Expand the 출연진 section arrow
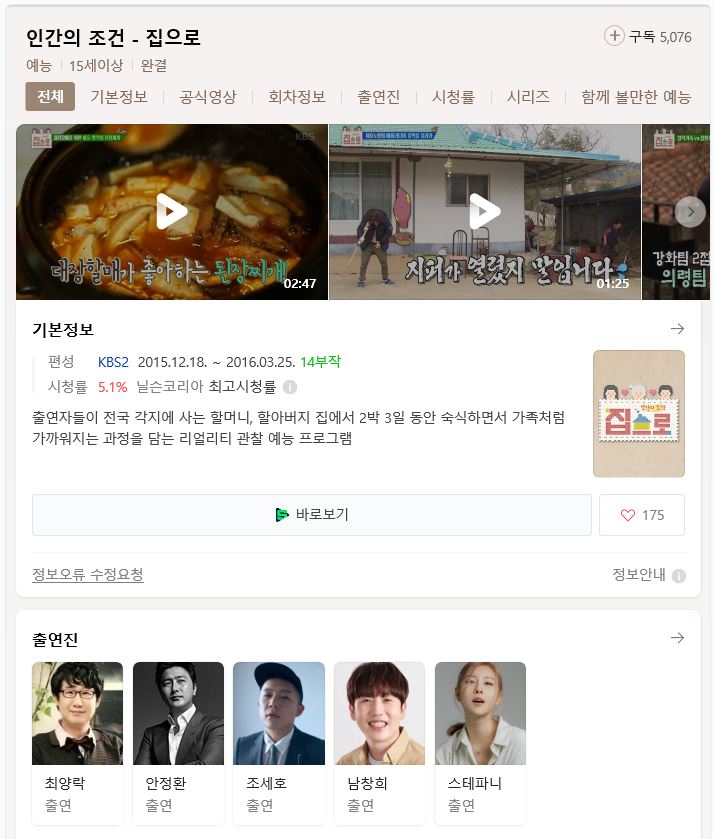Image resolution: width=713 pixels, height=839 pixels. tap(677, 638)
